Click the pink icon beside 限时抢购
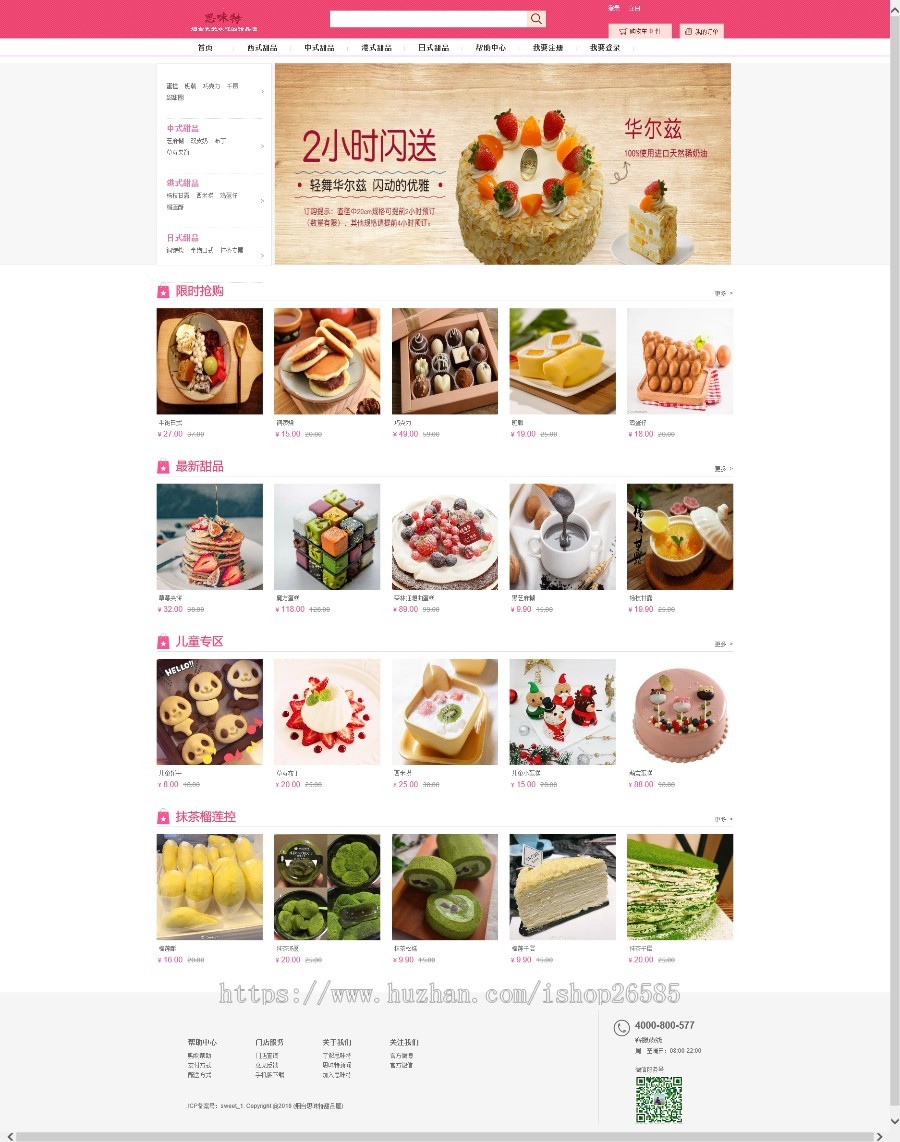The width and height of the screenshot is (900, 1142). pyautogui.click(x=162, y=291)
